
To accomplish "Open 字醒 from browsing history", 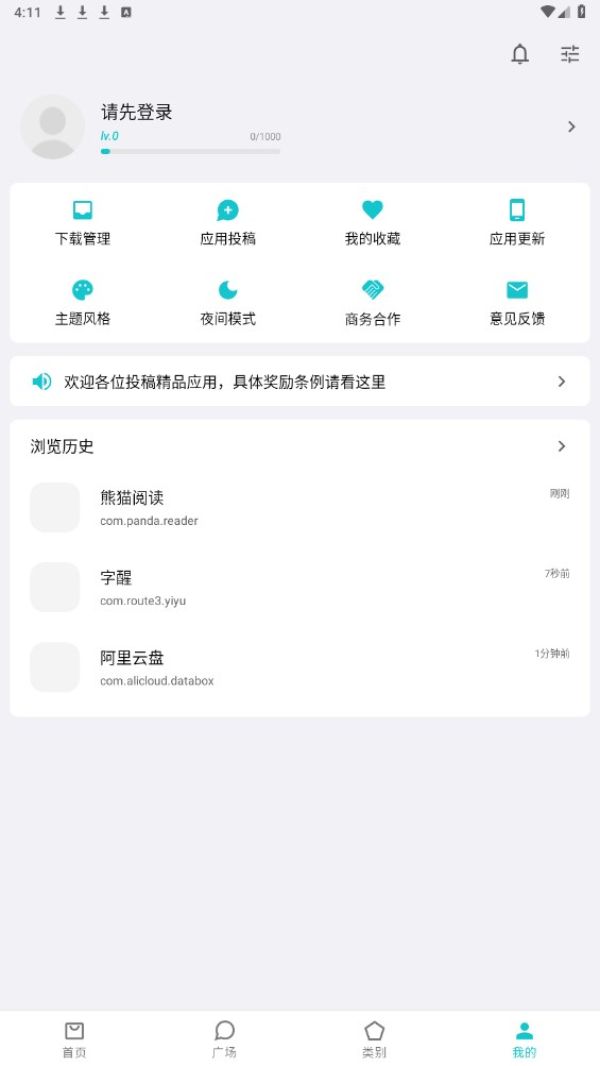I will click(300, 587).
